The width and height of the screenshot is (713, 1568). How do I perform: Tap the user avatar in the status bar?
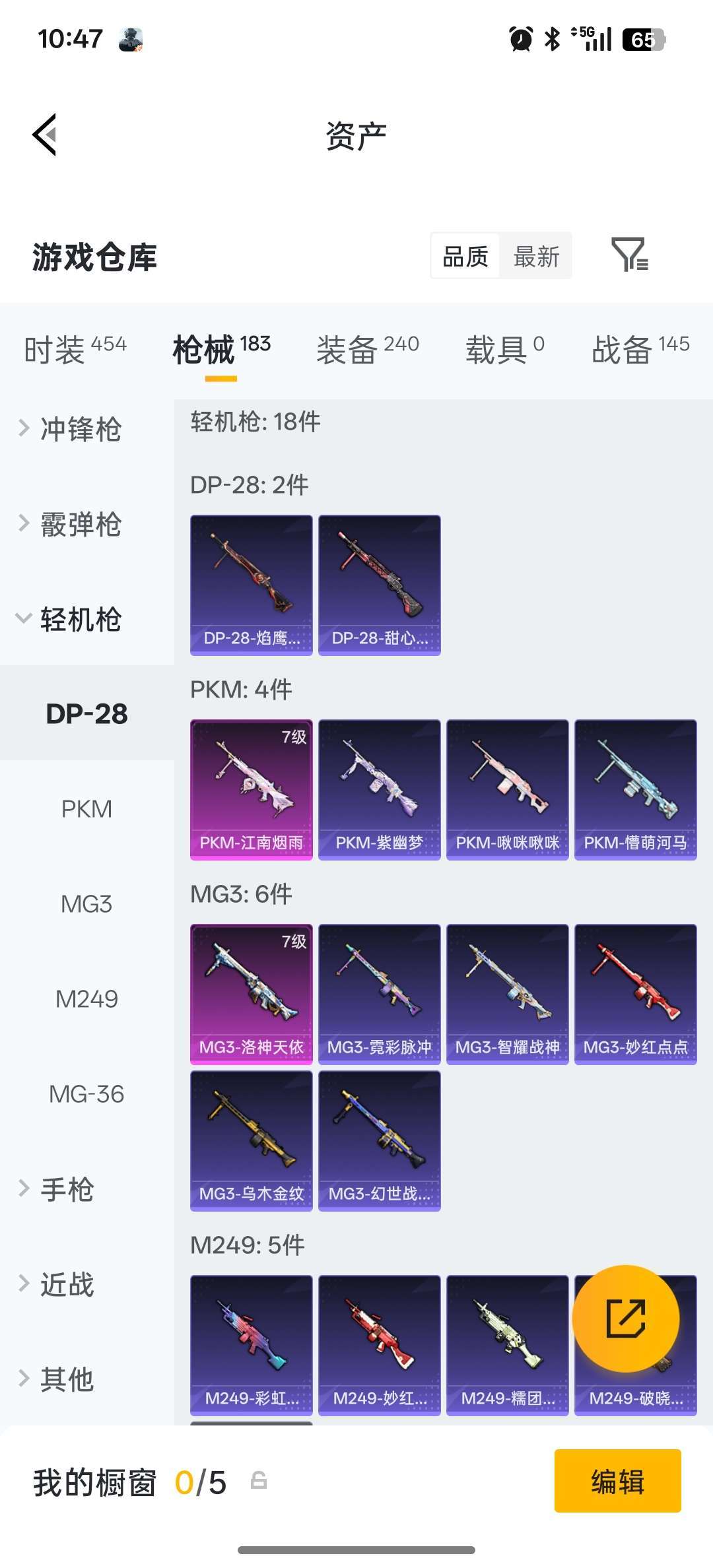point(131,40)
